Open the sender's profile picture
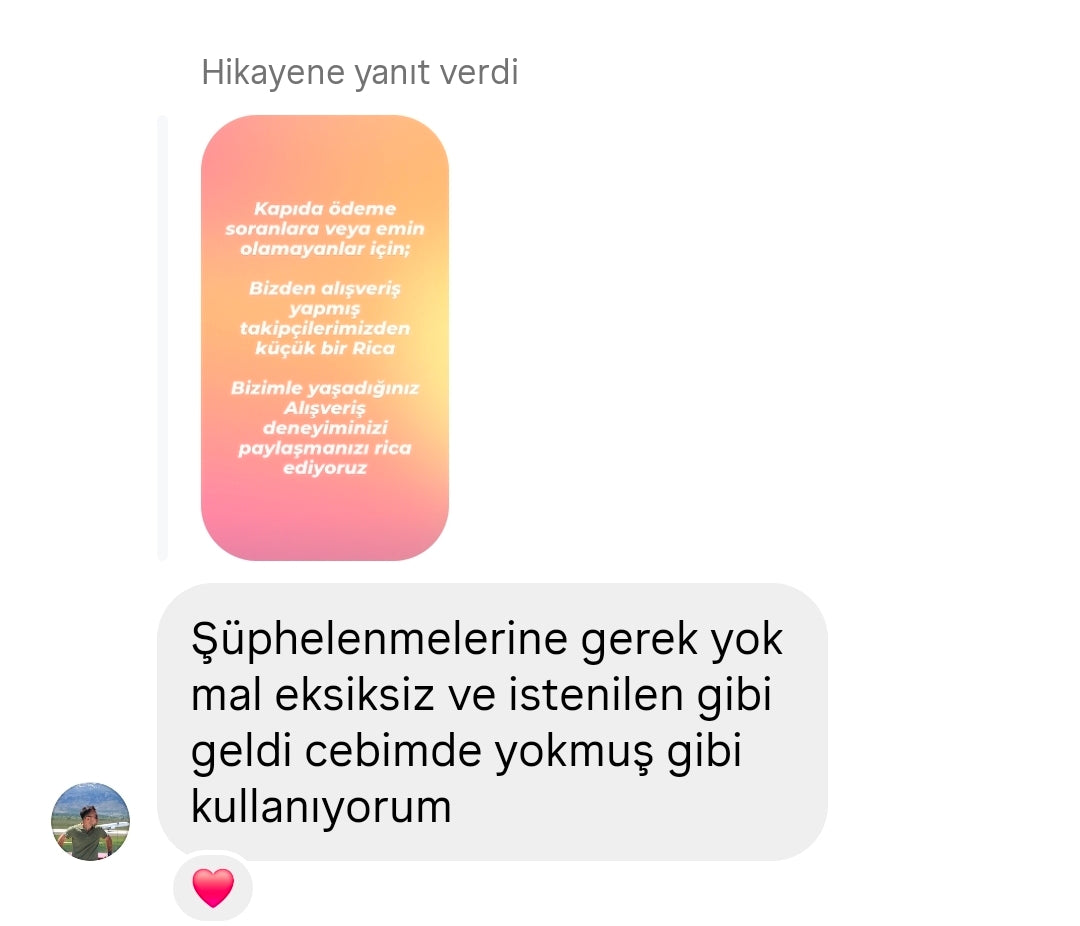1080x926 pixels. point(90,821)
